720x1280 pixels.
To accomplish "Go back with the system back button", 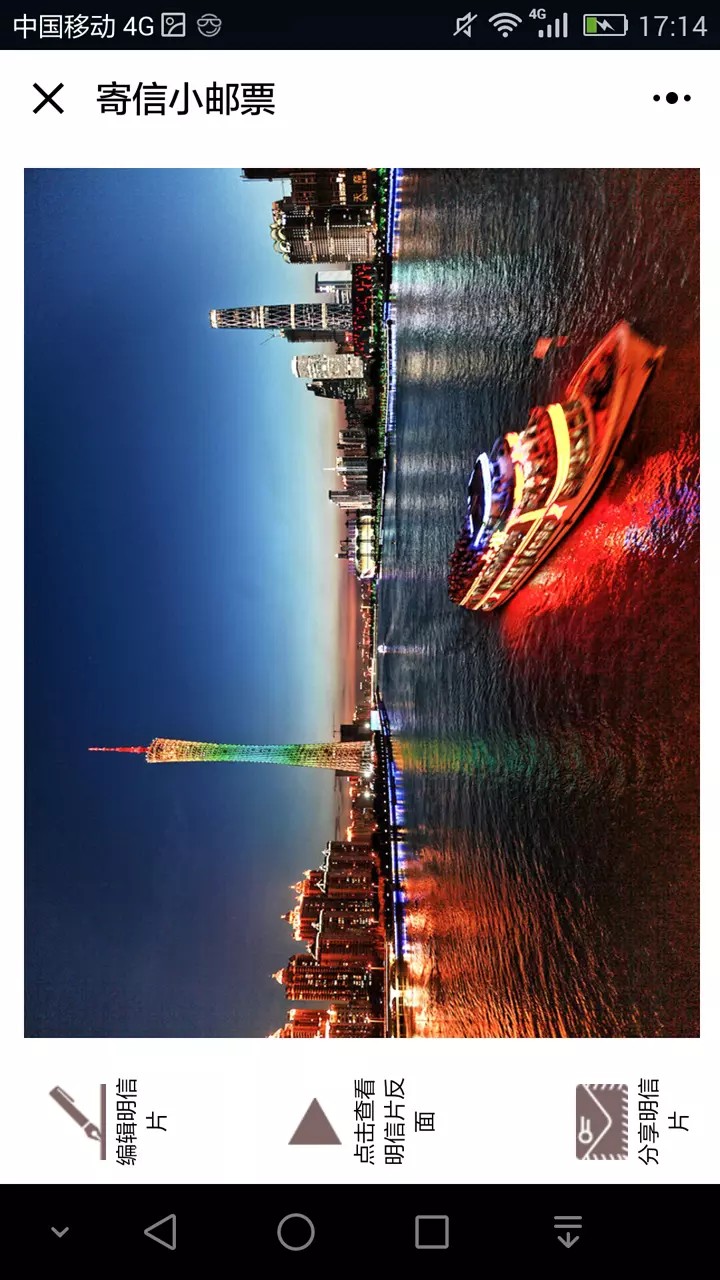I will tap(161, 1232).
